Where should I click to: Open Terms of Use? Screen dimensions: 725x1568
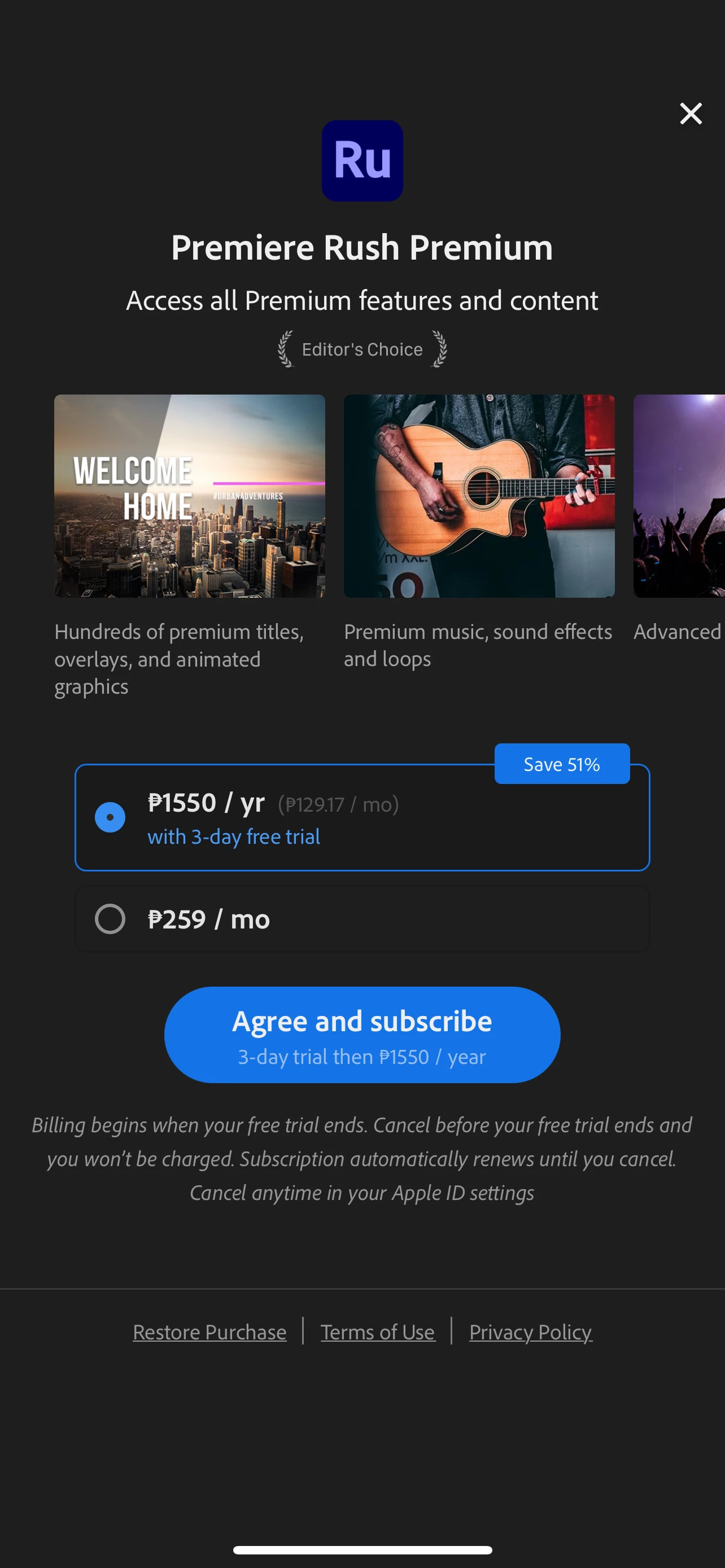pos(377,1332)
